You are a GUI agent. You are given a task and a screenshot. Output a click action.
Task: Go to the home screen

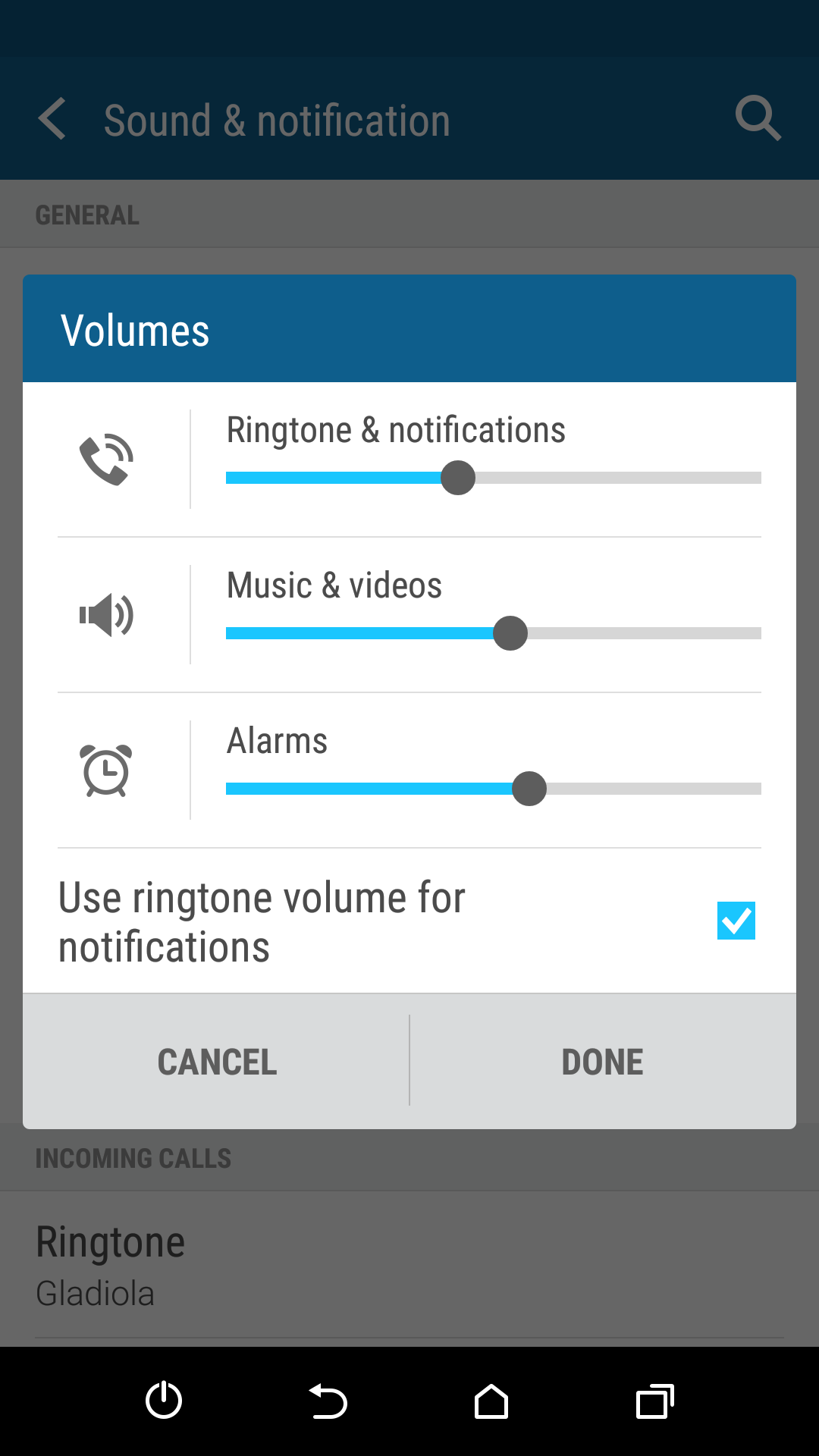click(491, 1401)
